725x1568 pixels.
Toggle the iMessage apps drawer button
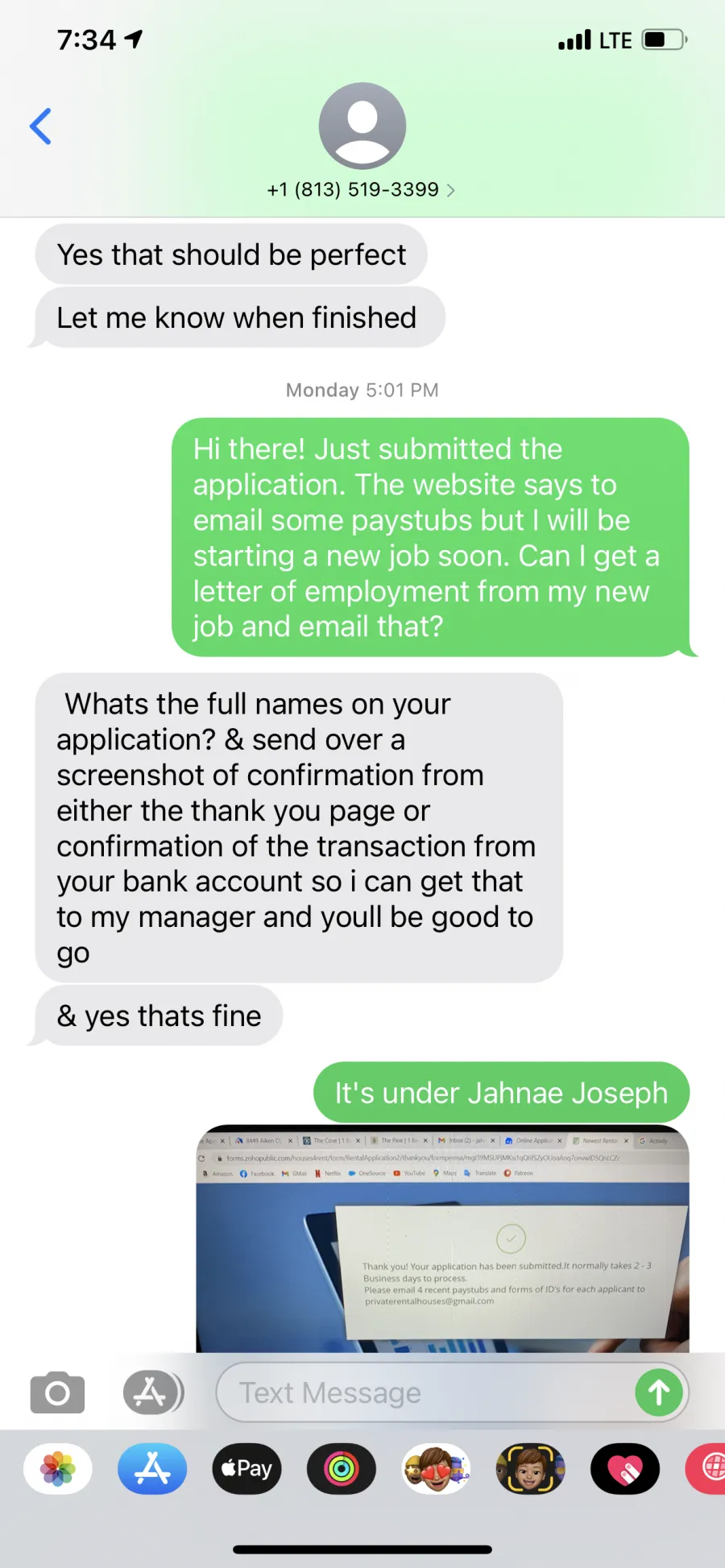153,1392
